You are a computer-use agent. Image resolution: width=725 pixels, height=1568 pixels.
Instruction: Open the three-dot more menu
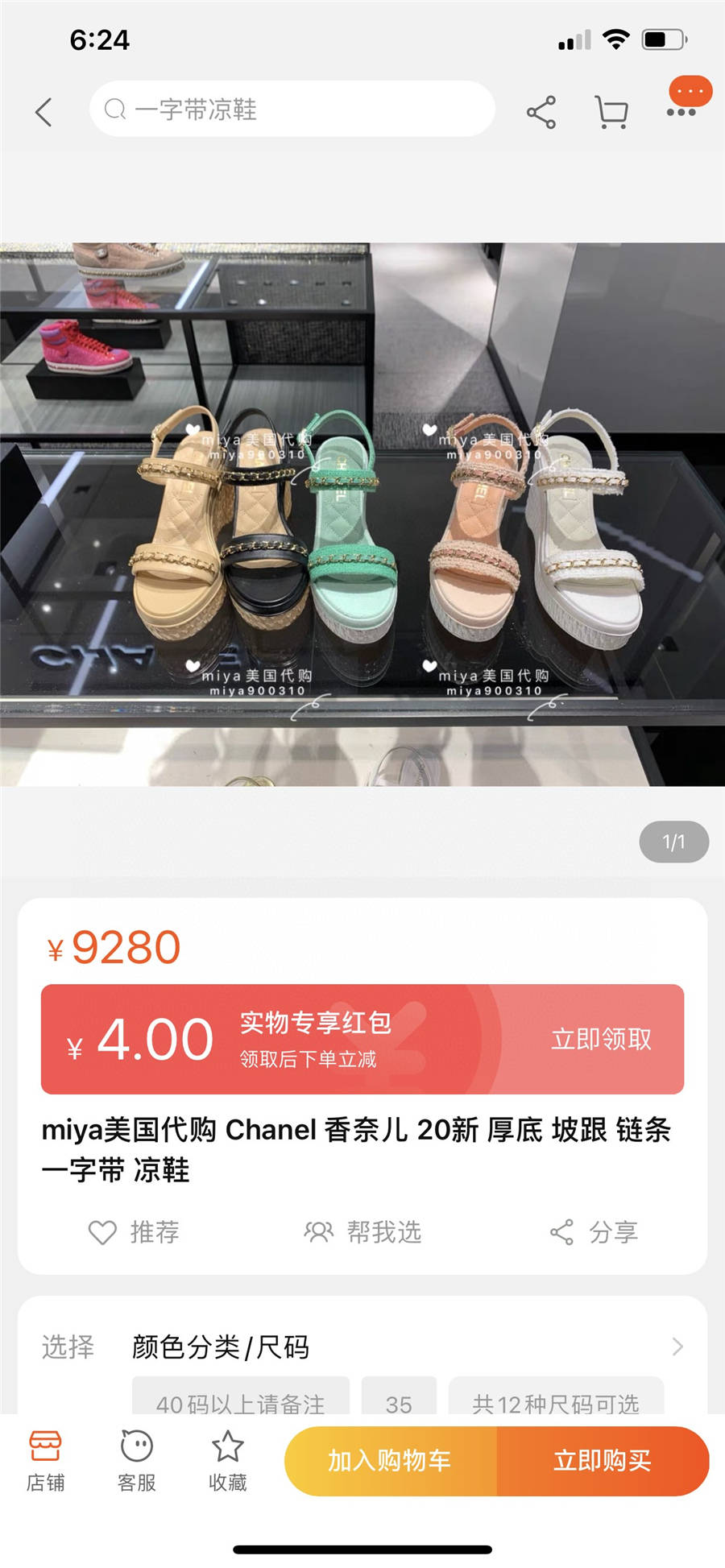[x=681, y=111]
